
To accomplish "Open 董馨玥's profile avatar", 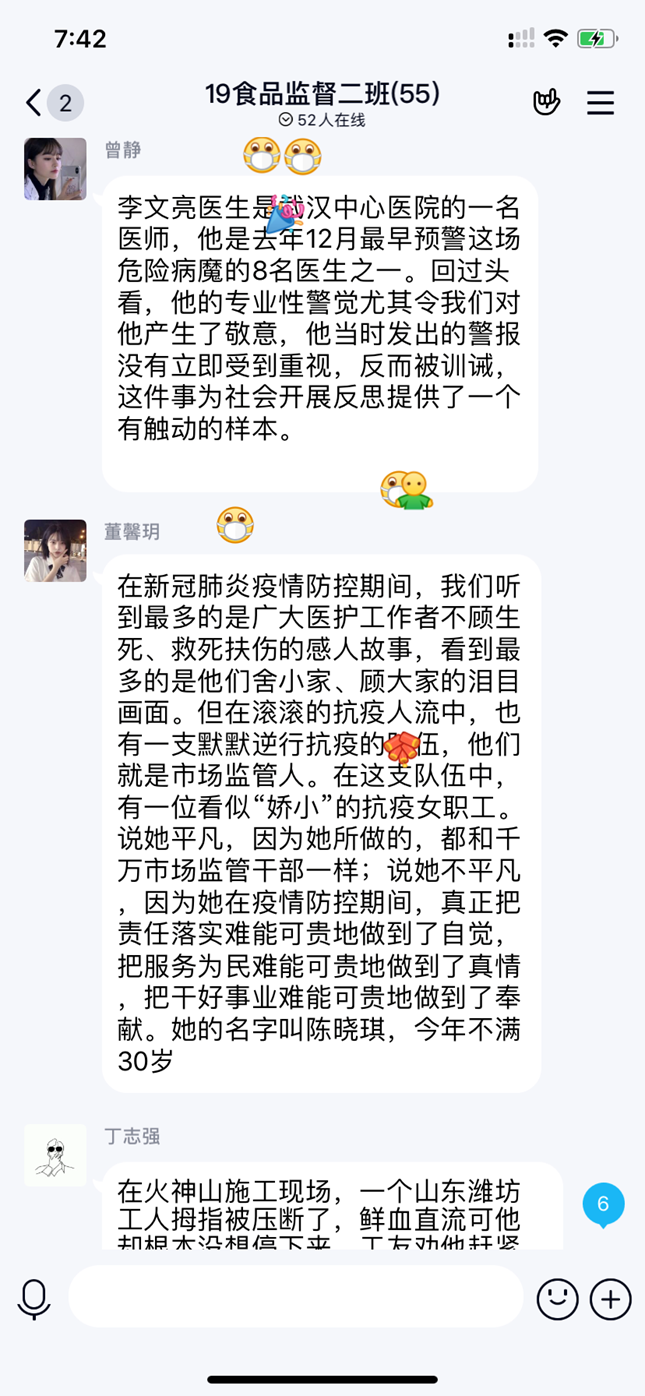I will click(55, 550).
